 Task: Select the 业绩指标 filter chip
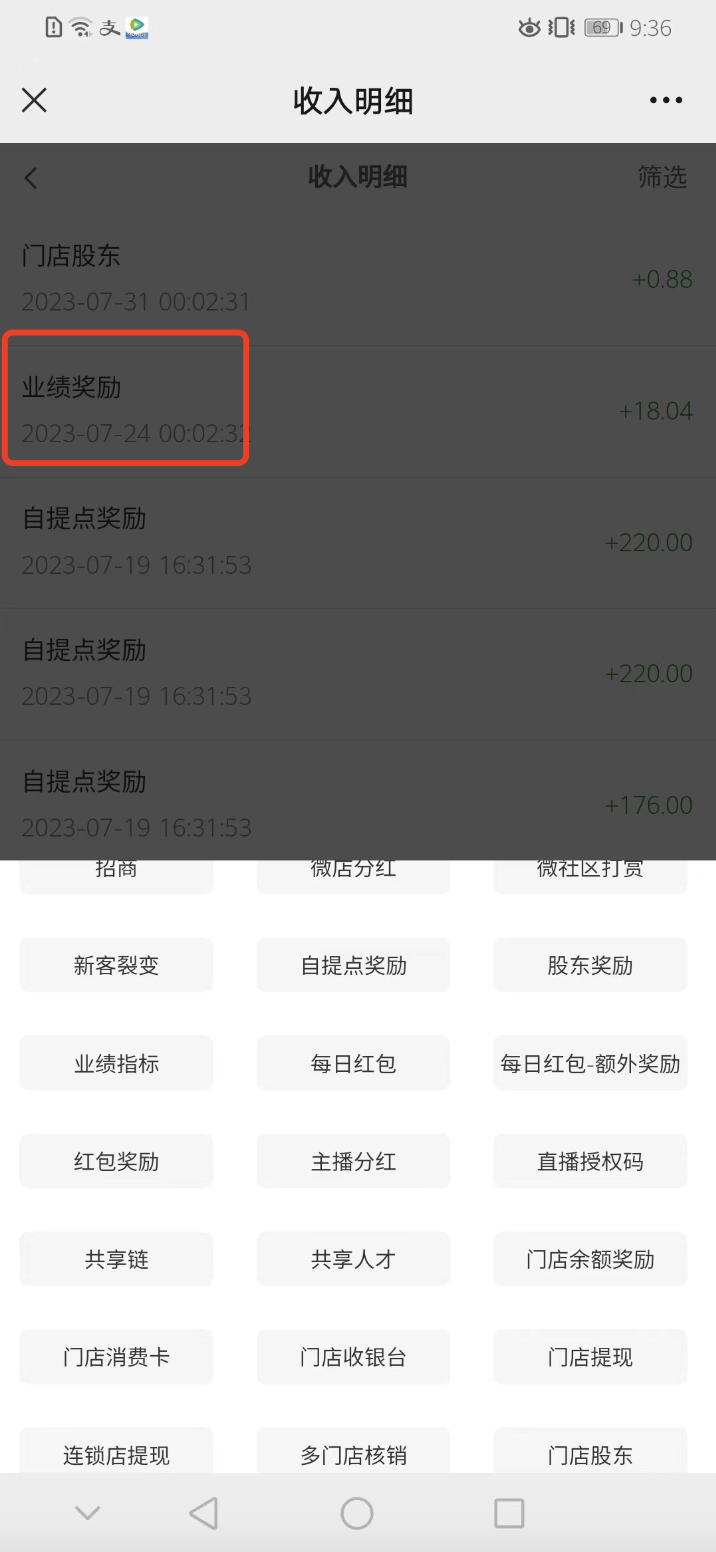point(116,1064)
